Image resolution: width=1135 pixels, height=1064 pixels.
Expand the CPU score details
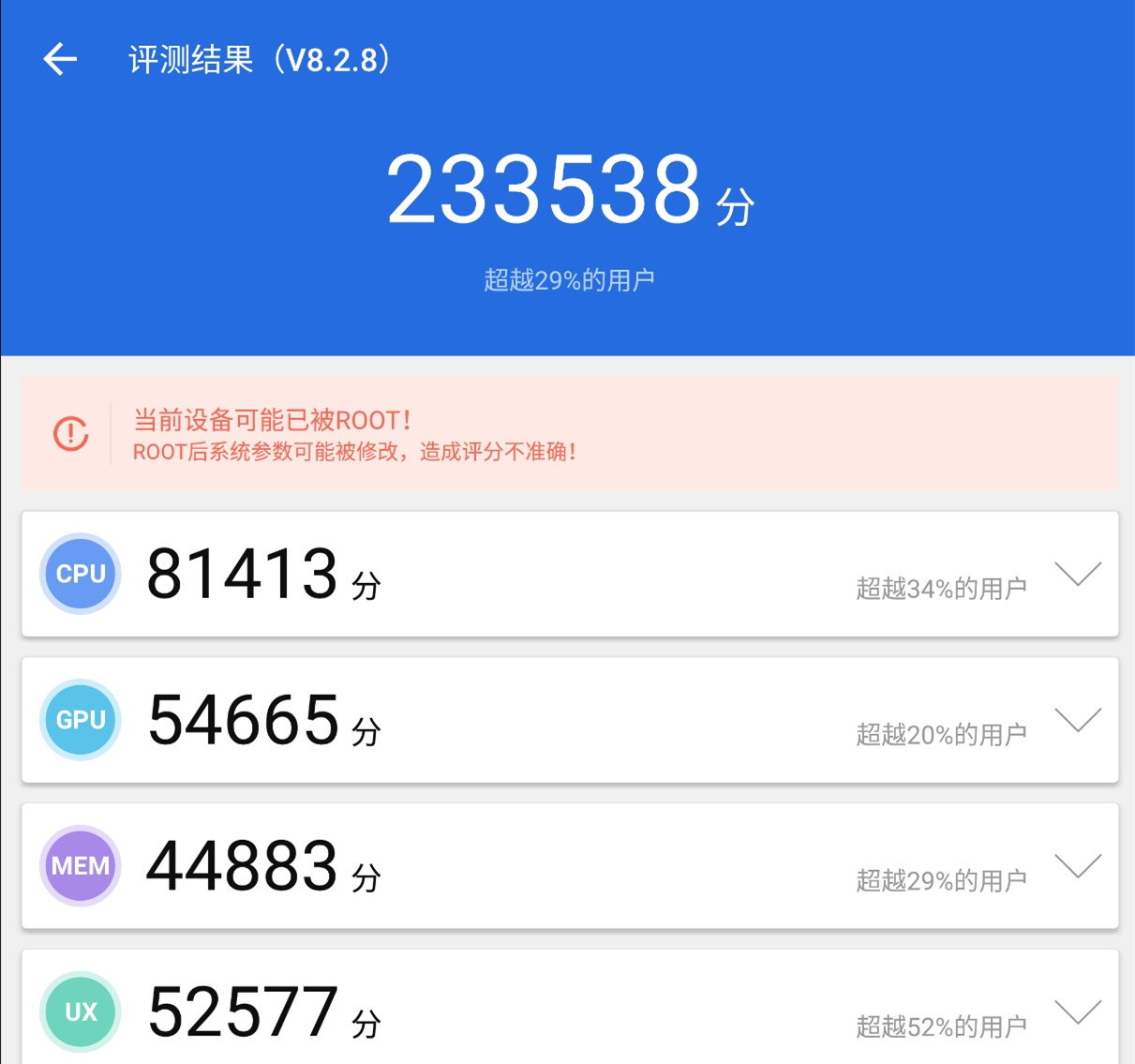point(1077,574)
